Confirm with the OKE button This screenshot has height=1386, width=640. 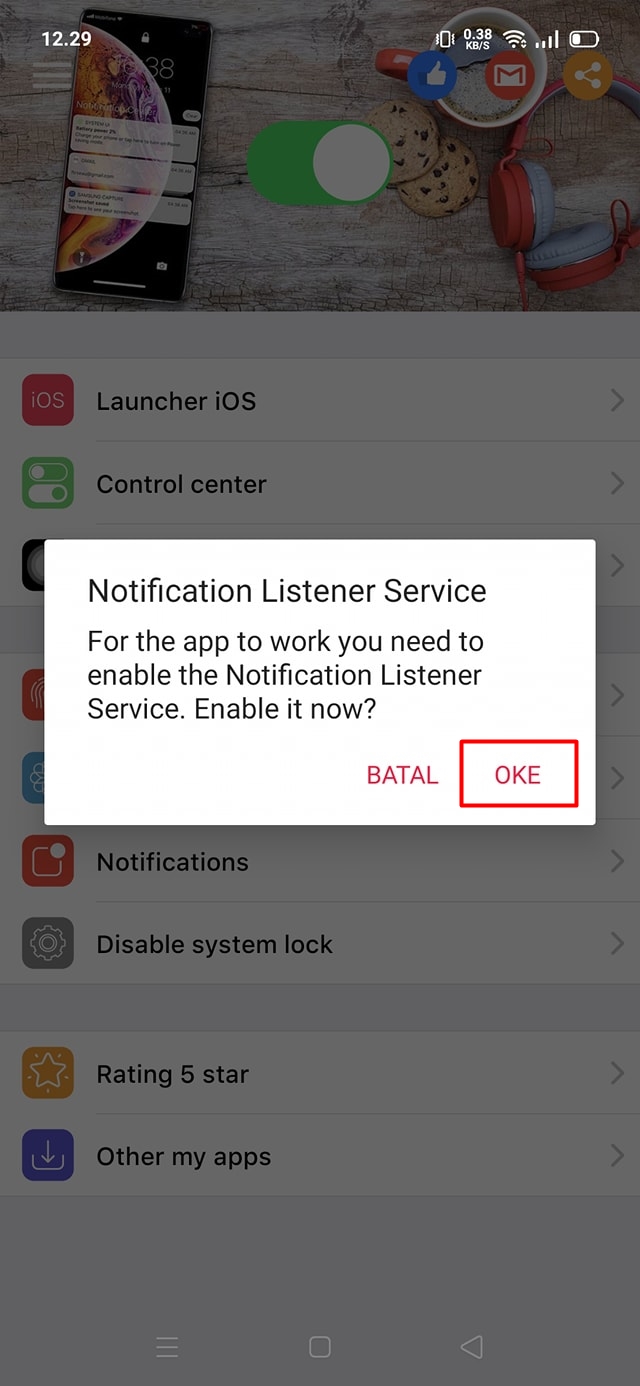click(x=518, y=775)
